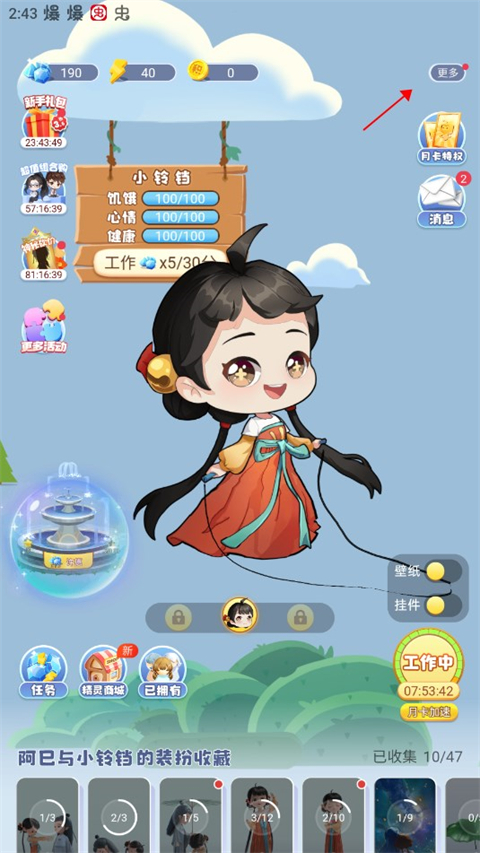Open the 2/10 outfit collection card
The width and height of the screenshot is (480, 853).
coord(334,815)
